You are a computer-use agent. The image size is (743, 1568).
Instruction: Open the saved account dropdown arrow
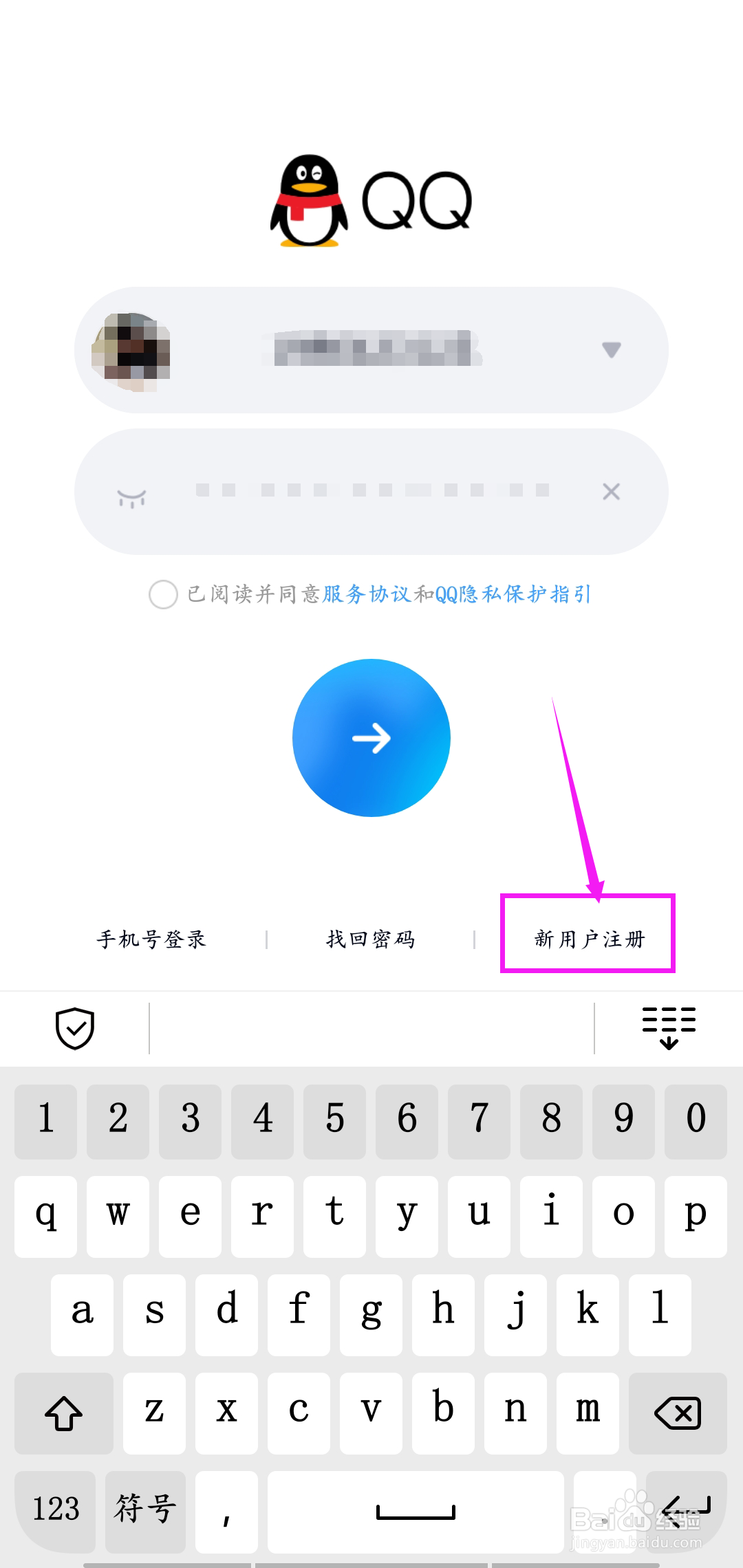611,349
